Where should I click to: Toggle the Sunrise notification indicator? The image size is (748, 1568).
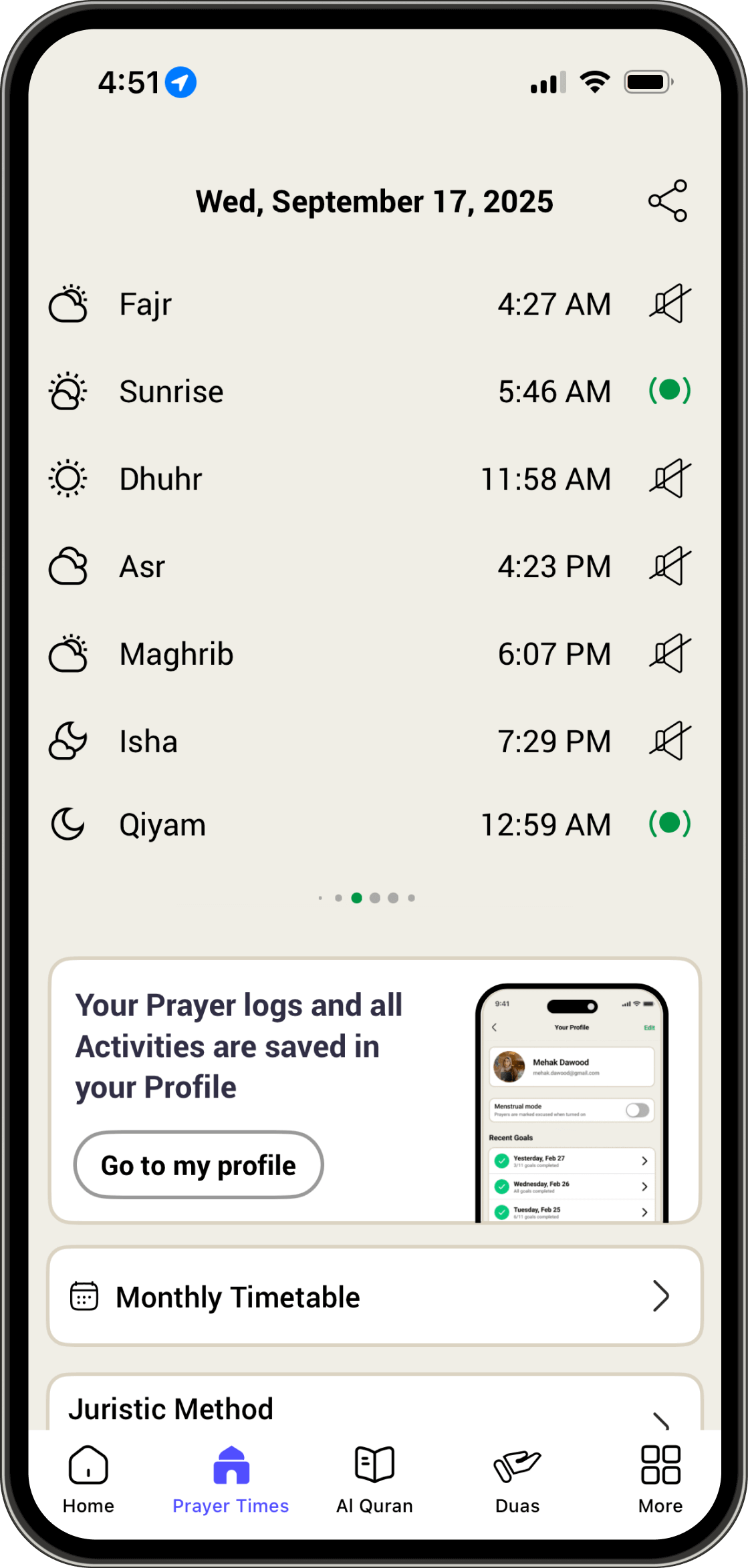pyautogui.click(x=669, y=390)
